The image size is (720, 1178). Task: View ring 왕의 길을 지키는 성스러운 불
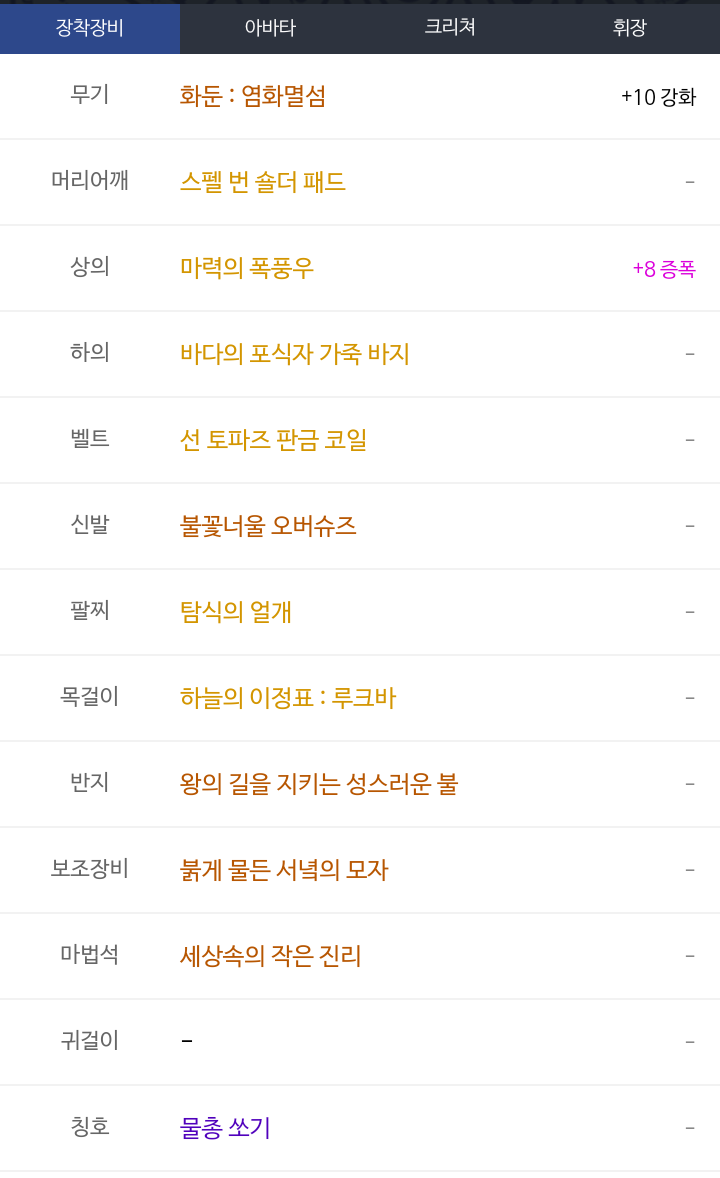tap(319, 784)
